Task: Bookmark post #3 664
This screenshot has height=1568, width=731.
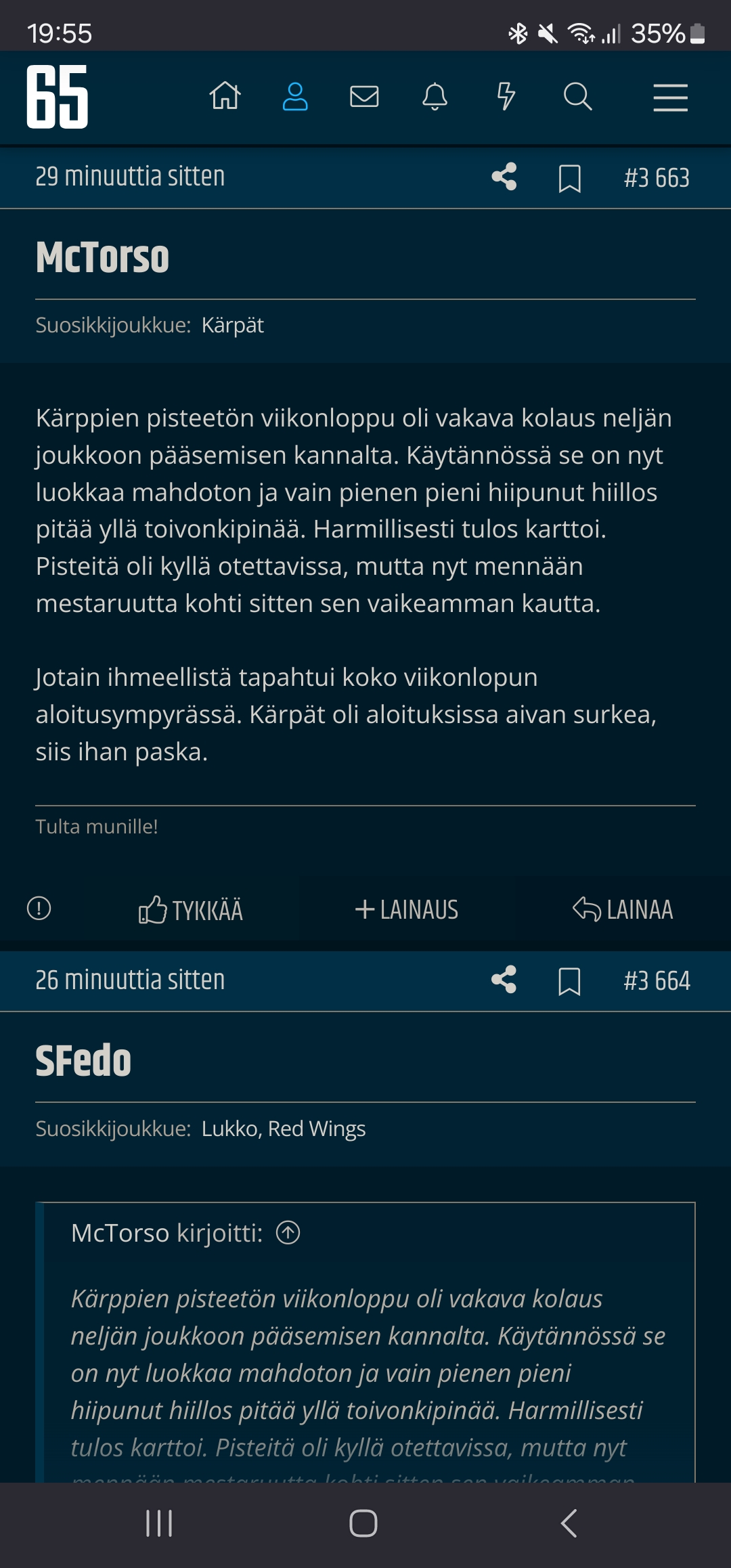Action: coord(569,982)
